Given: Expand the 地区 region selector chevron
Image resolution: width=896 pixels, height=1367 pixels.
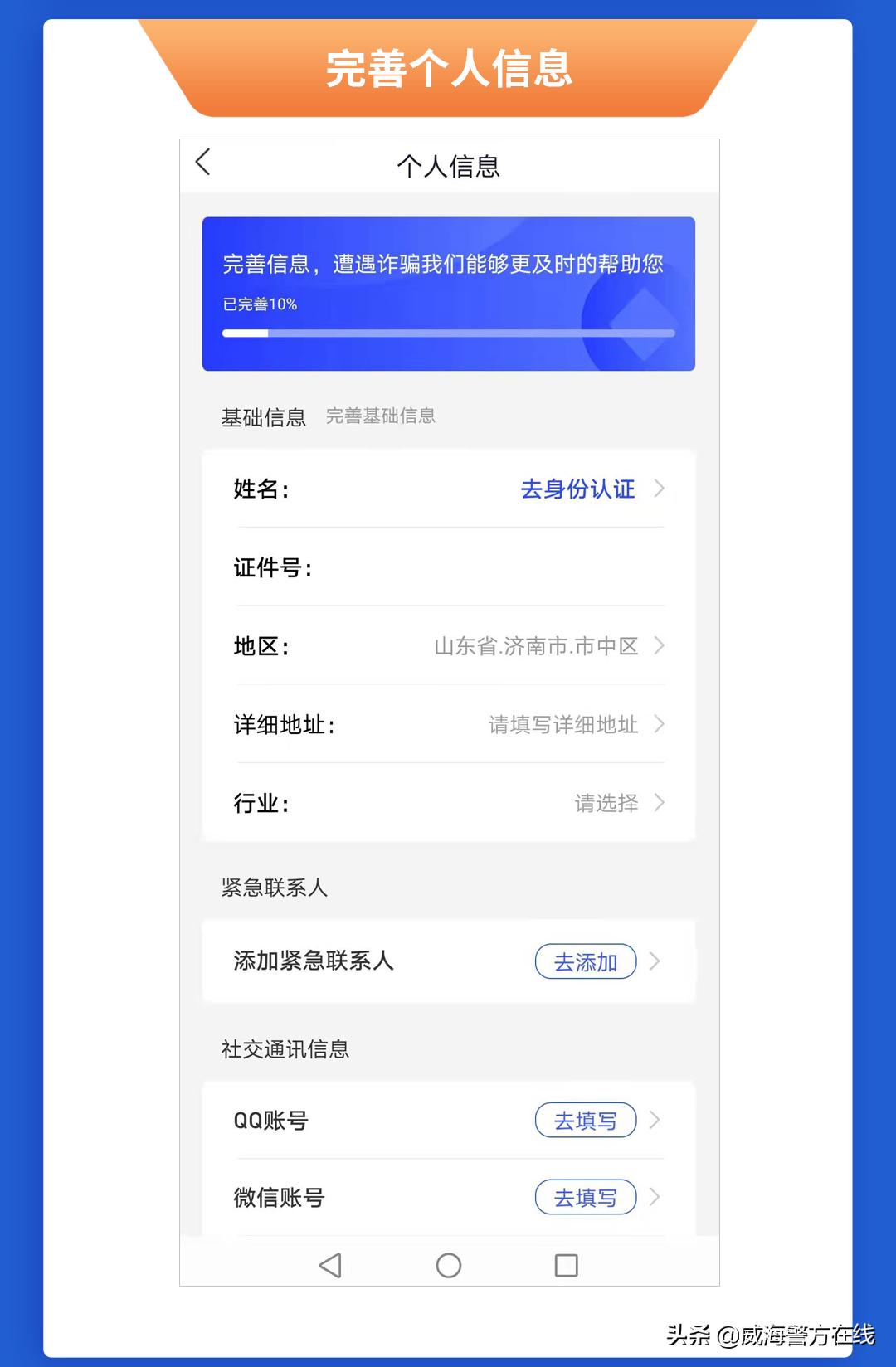Looking at the screenshot, I should (658, 646).
